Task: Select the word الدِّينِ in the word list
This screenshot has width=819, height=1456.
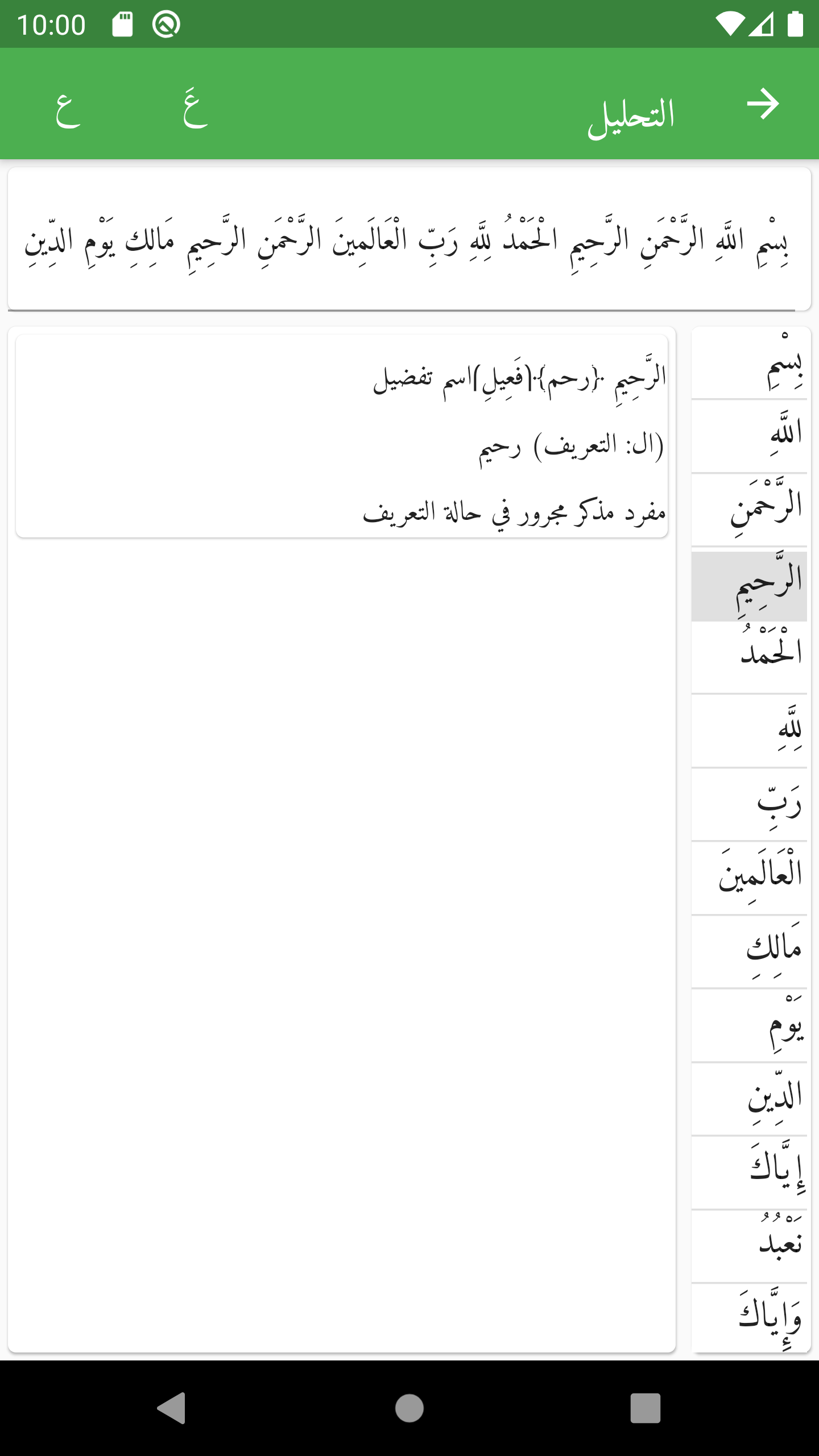Action: (749, 1099)
